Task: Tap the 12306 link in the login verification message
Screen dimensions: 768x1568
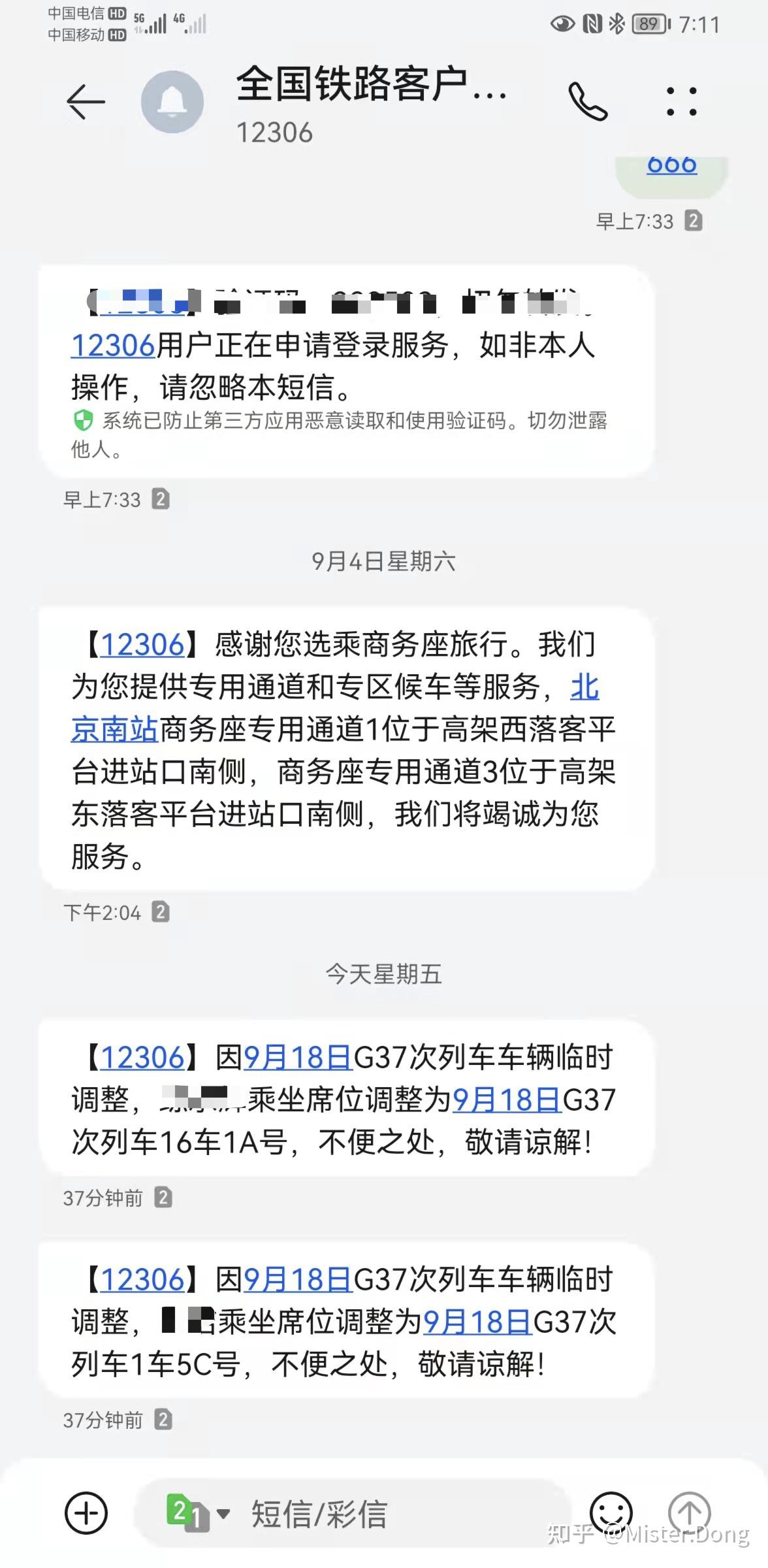Action: coord(113,346)
